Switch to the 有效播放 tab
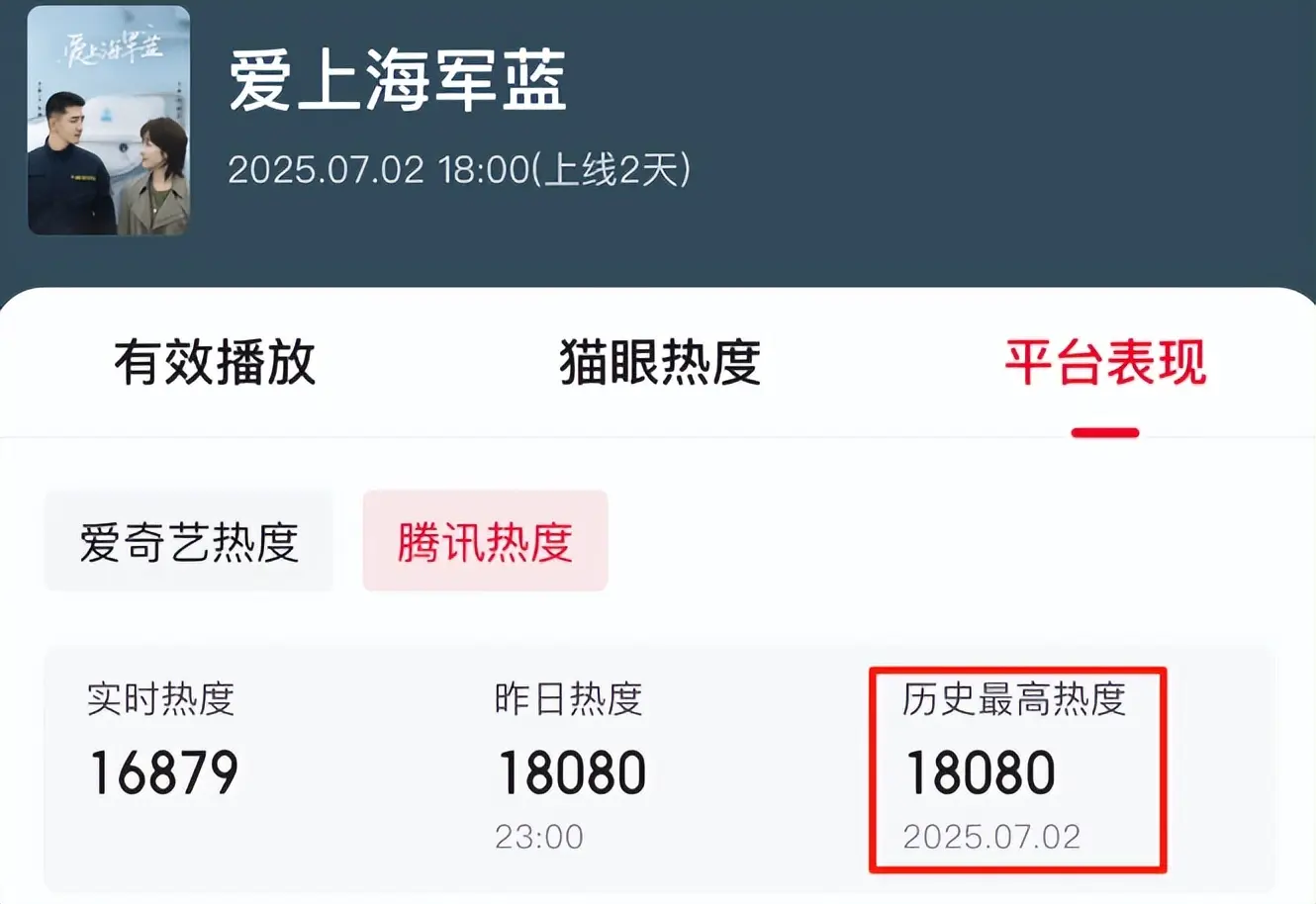1316x904 pixels. pyautogui.click(x=214, y=363)
